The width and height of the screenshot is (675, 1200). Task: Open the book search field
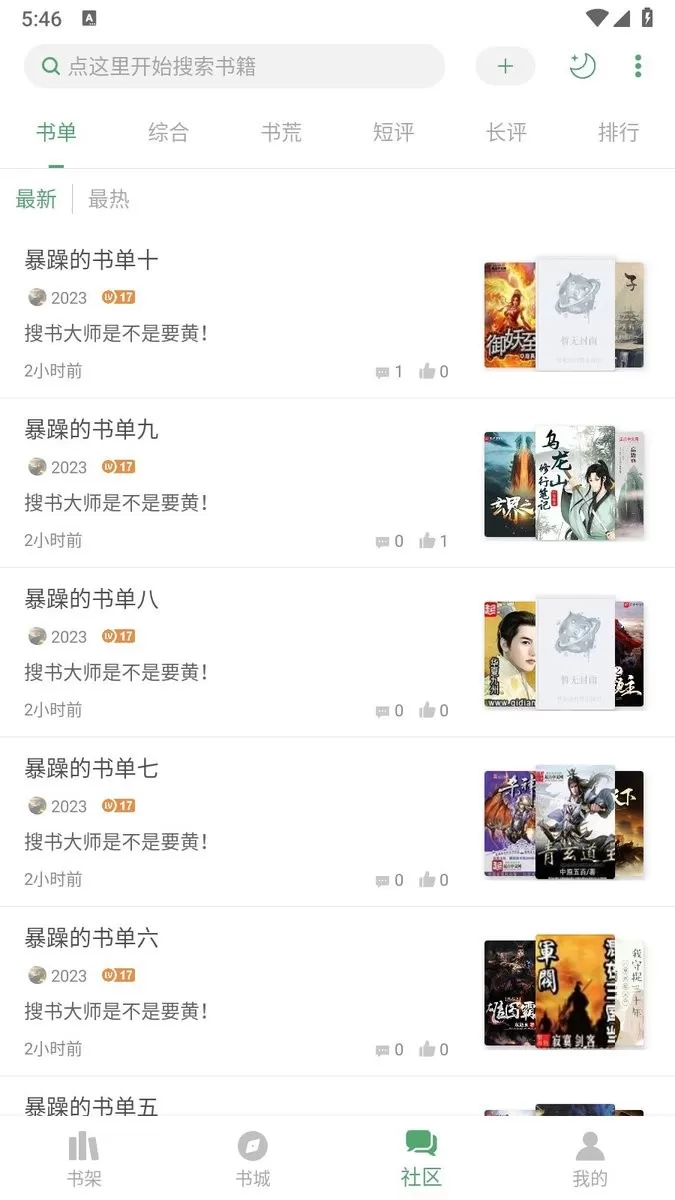pyautogui.click(x=234, y=66)
